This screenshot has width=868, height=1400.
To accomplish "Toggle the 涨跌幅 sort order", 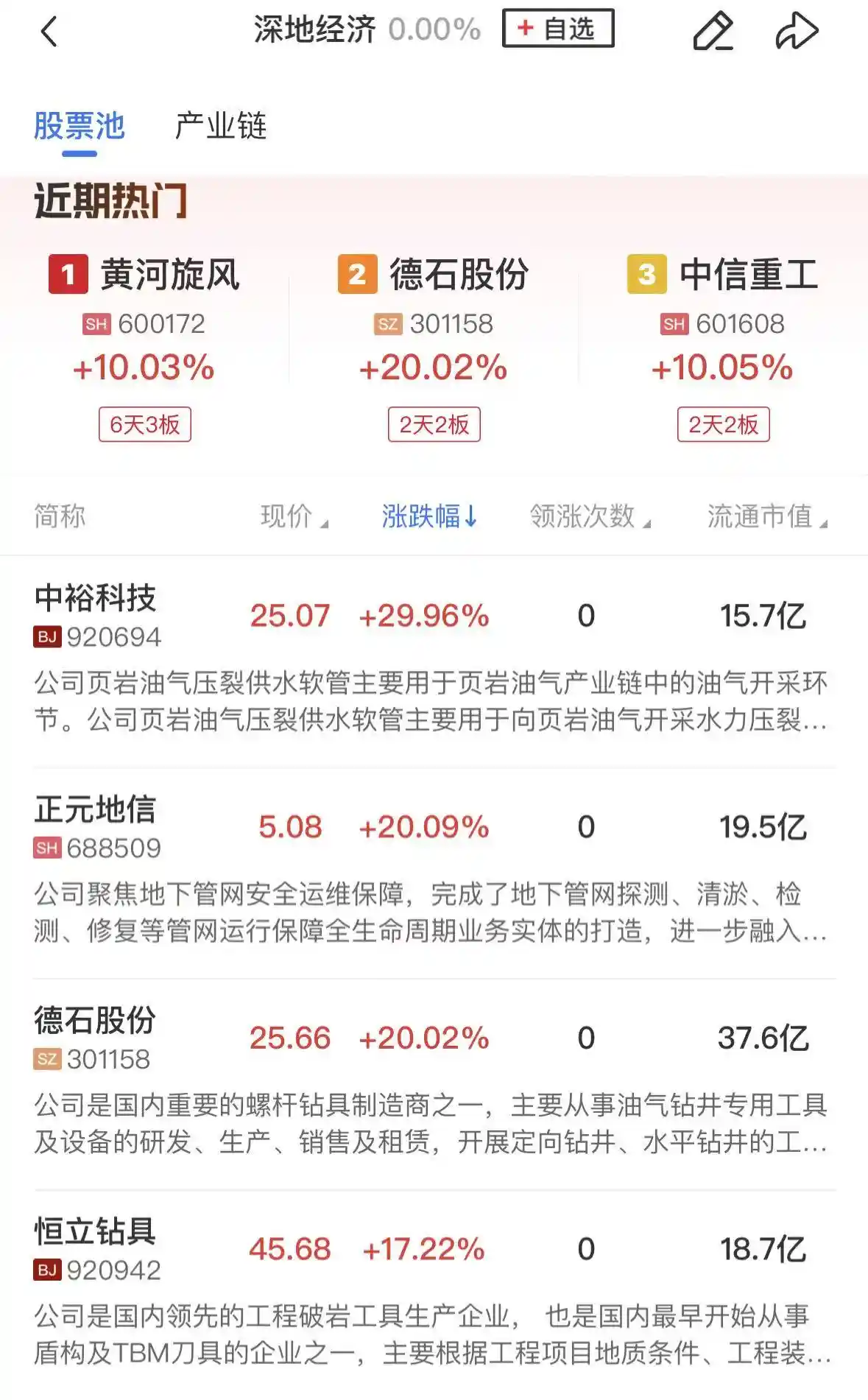I will (426, 517).
